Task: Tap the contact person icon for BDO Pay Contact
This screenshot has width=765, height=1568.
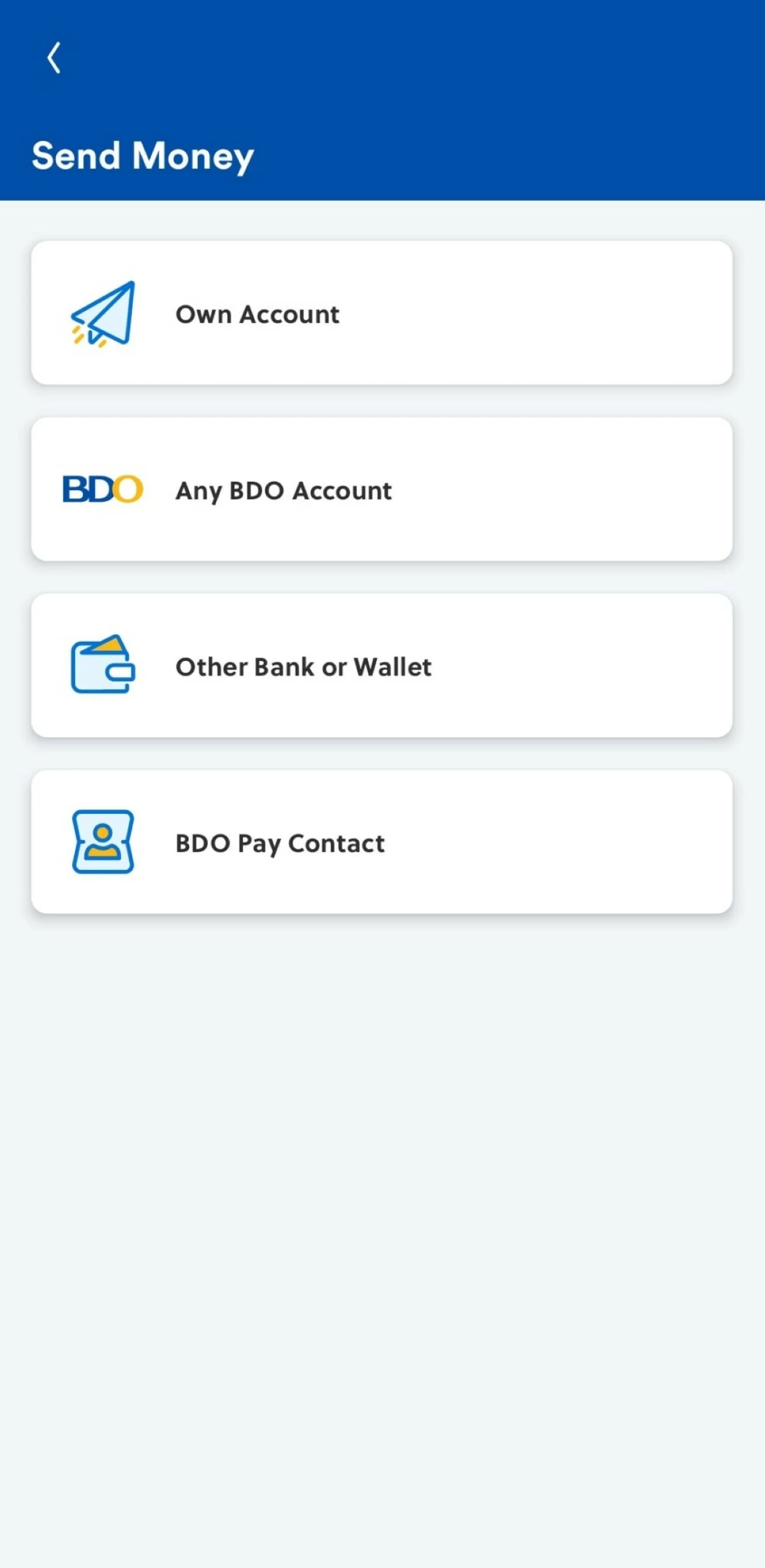Action: [103, 843]
